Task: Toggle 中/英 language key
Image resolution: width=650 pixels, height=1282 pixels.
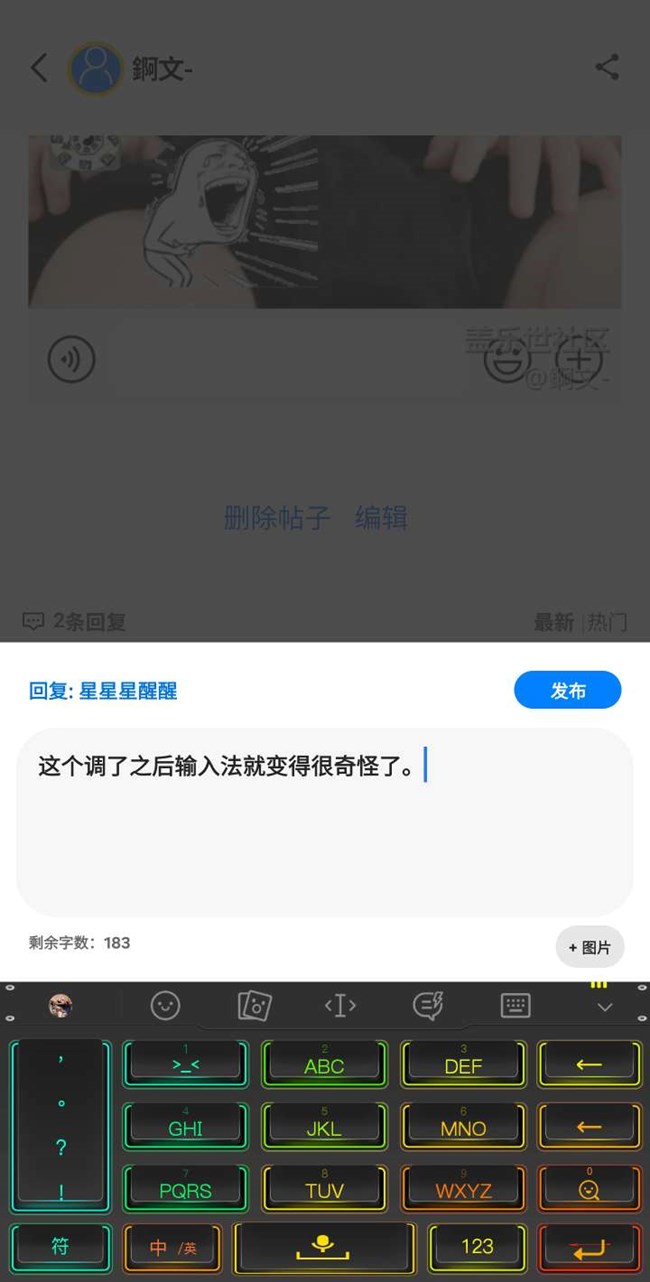Action: pyautogui.click(x=173, y=1247)
